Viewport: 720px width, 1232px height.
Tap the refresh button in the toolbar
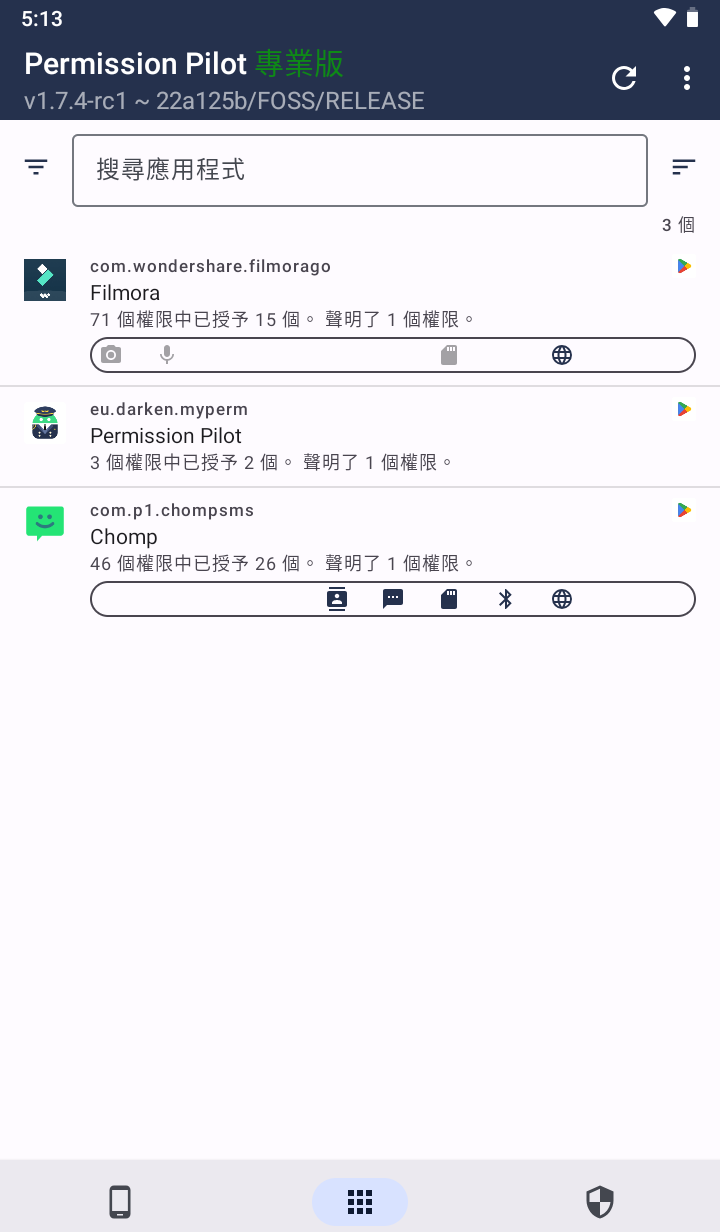point(623,78)
